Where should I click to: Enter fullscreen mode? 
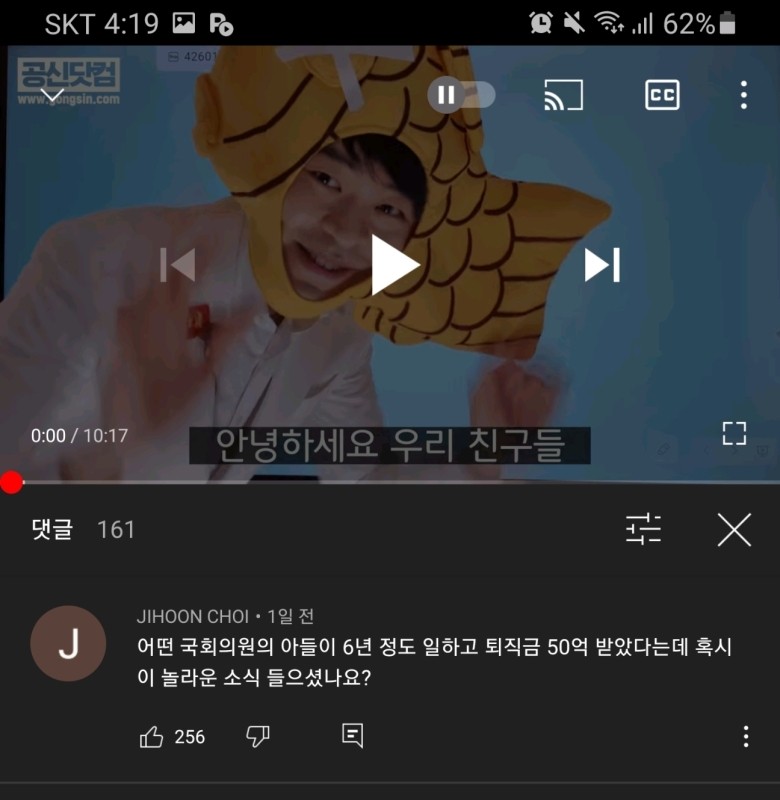coord(734,433)
